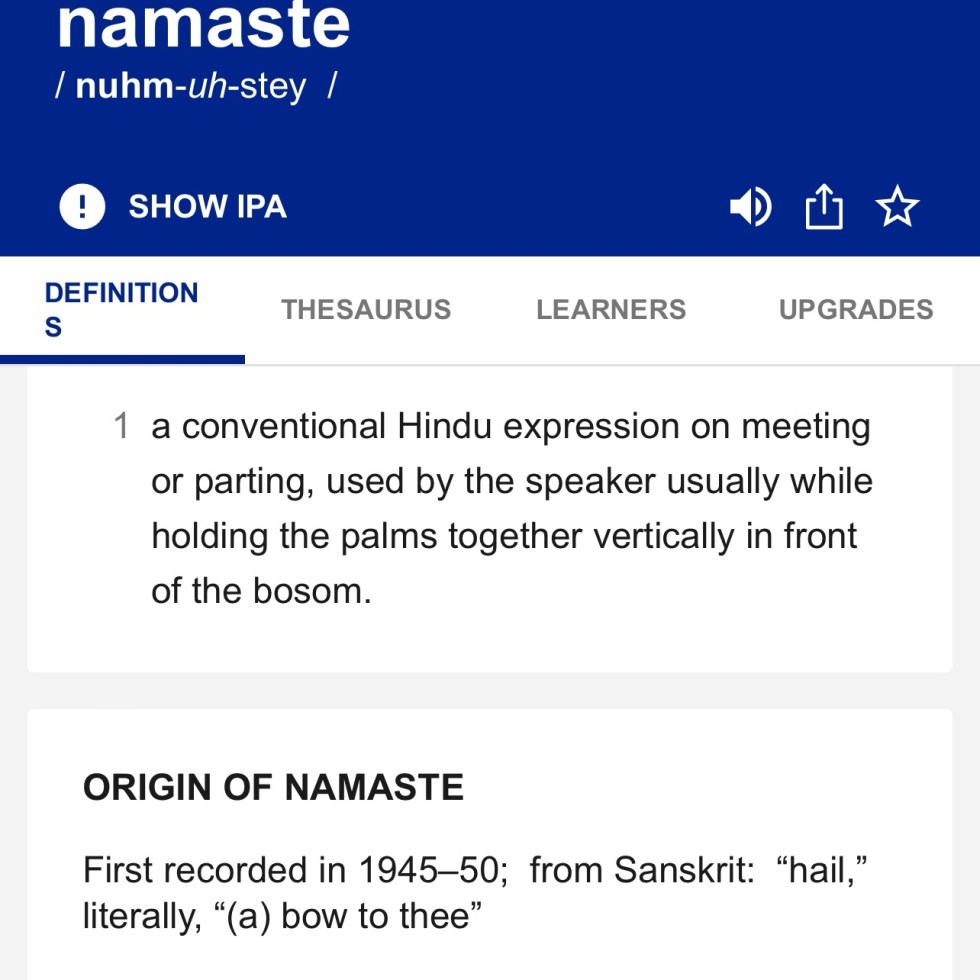Show the IPA pronunciation
Screen dimensions: 980x980
(x=174, y=207)
